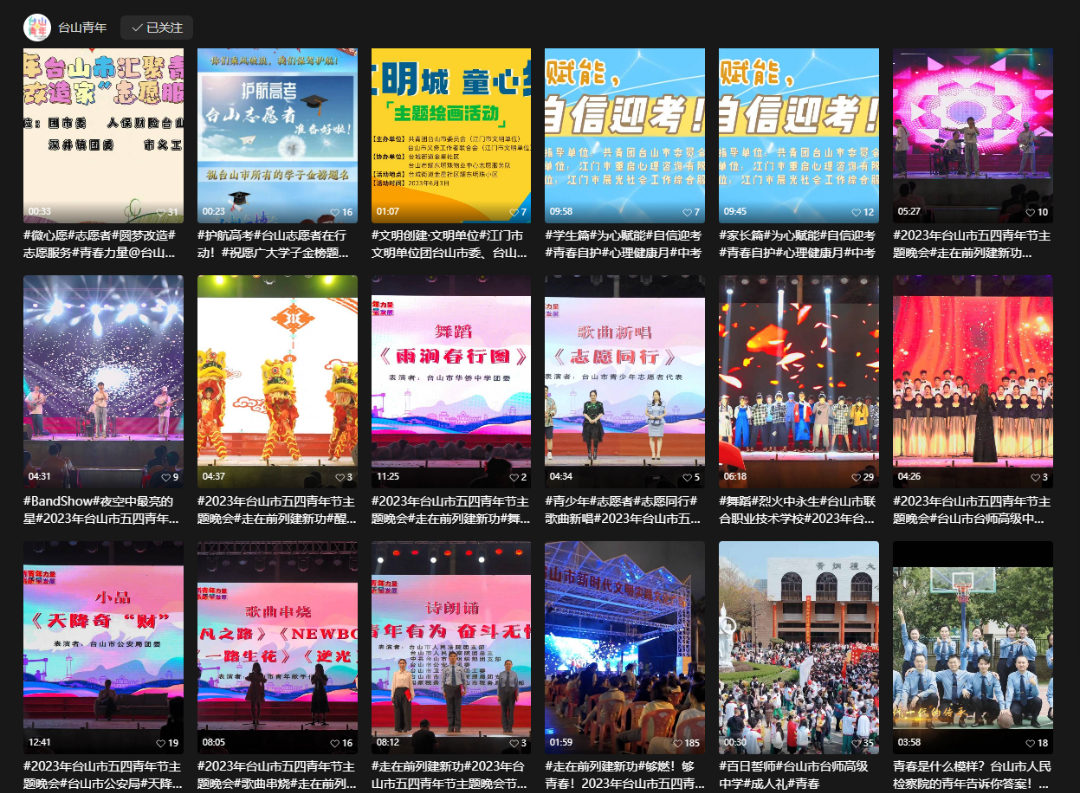Image resolution: width=1080 pixels, height=793 pixels.
Task: Watch the #学生篇 自信迎考 video
Action: [x=624, y=135]
